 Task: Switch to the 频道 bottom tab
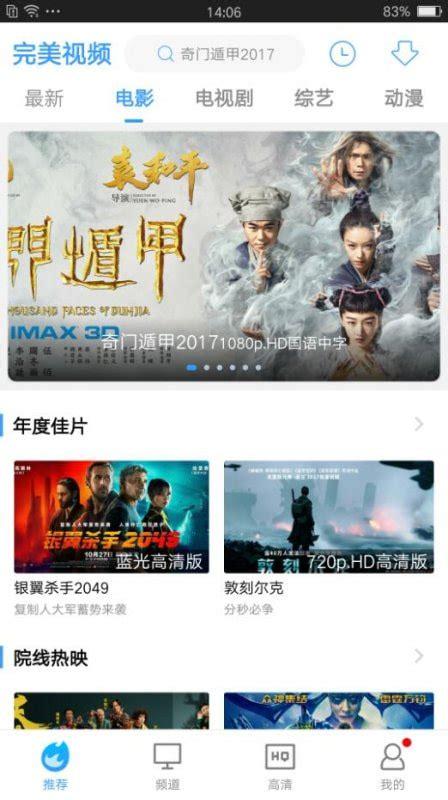[167, 766]
